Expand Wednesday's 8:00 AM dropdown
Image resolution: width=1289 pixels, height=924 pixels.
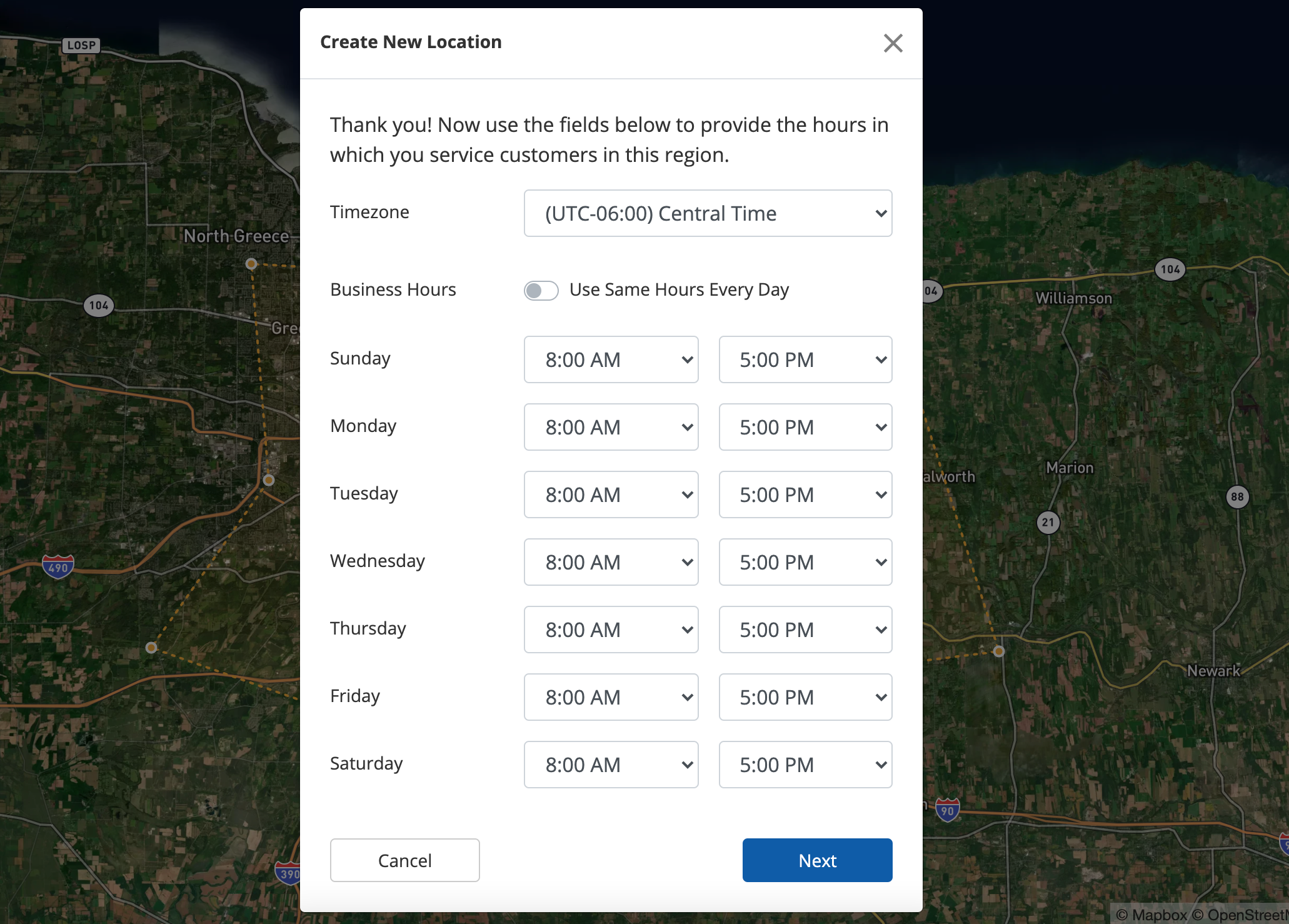[x=611, y=562]
